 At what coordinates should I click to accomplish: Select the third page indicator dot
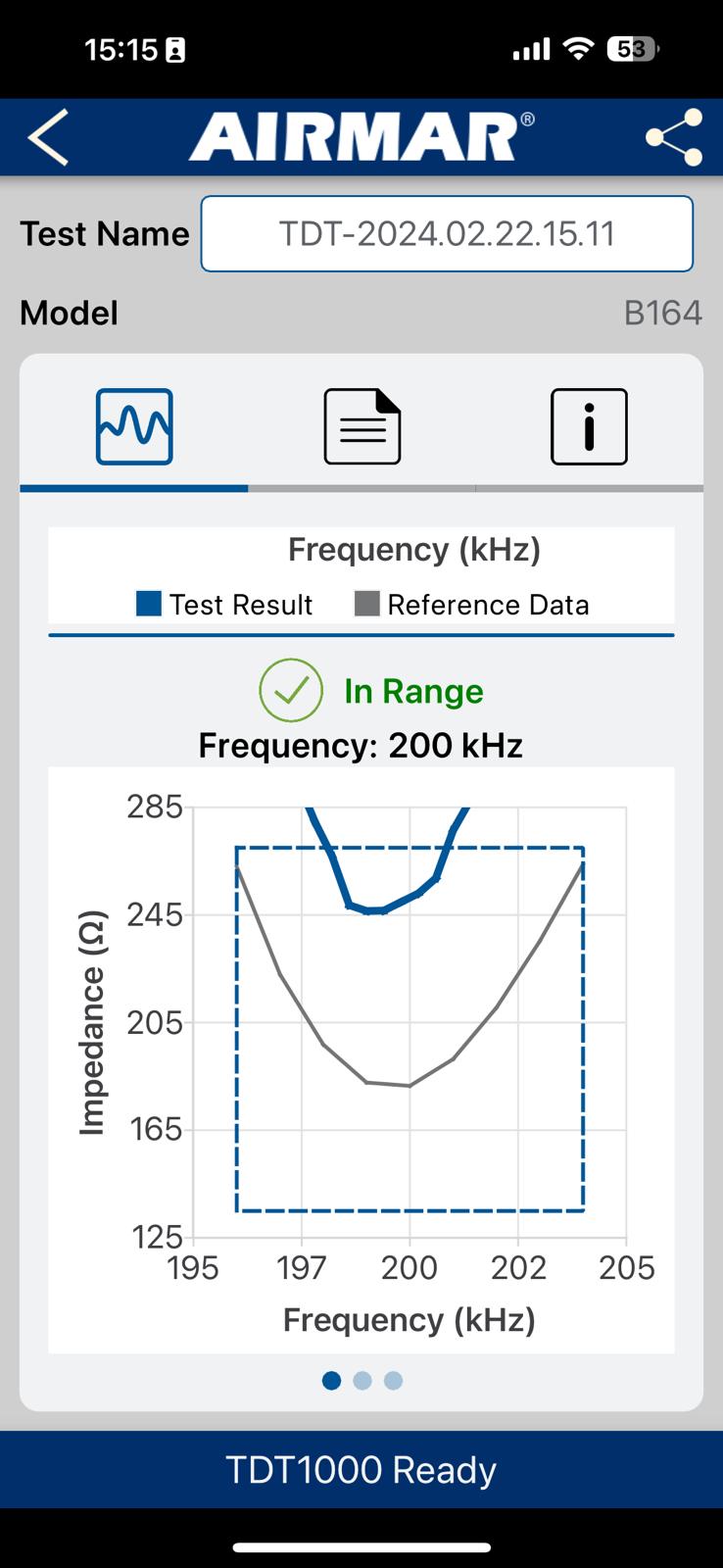point(394,1381)
